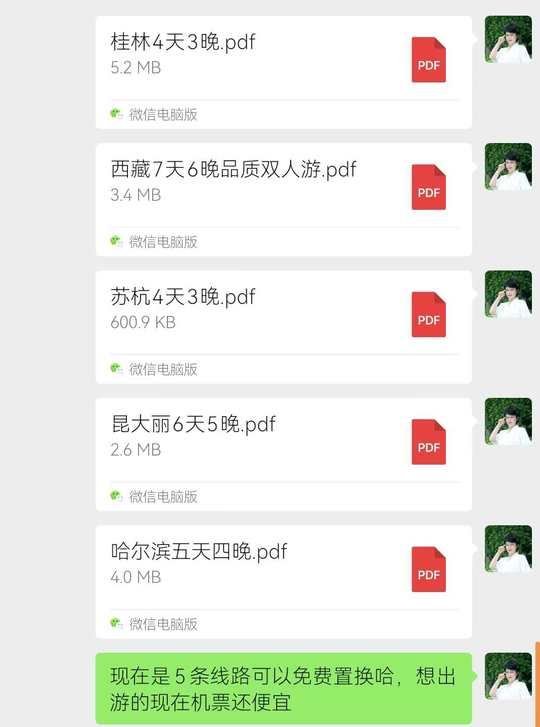Screen dimensions: 540x727
Task: Open the 苏杭4天3晚.pdf attachment
Action: [284, 327]
